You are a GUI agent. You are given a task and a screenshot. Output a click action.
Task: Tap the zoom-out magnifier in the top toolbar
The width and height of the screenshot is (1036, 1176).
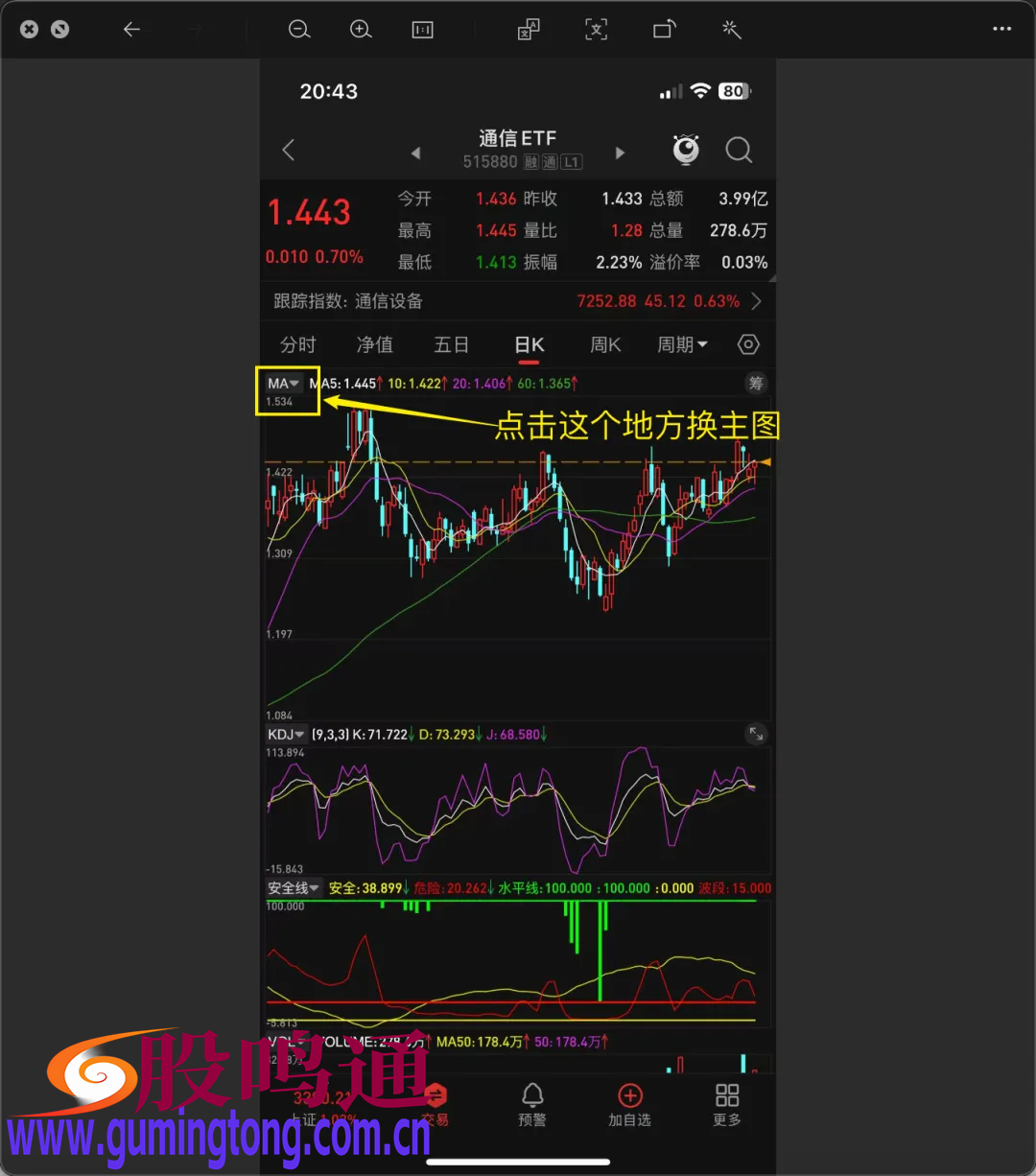299,29
